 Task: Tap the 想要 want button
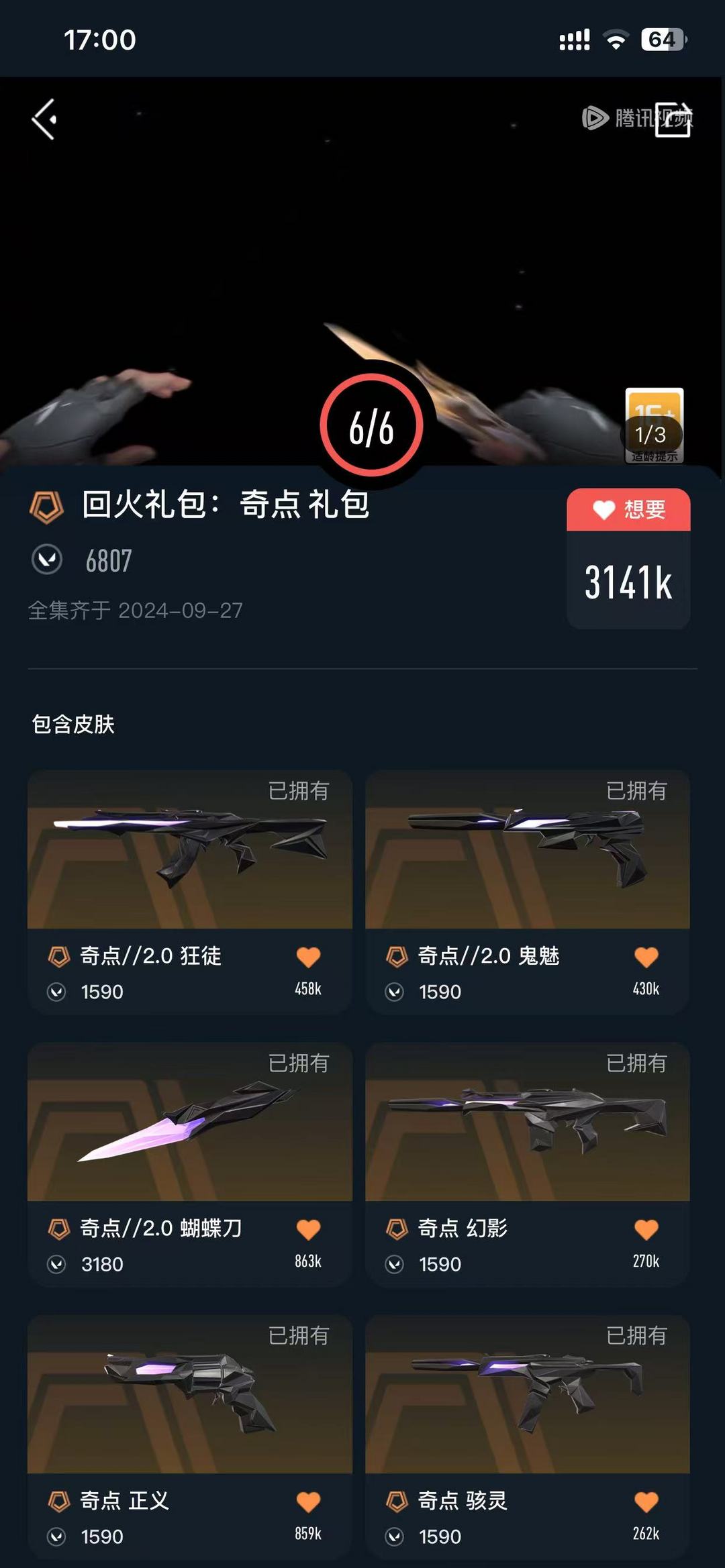pos(628,510)
